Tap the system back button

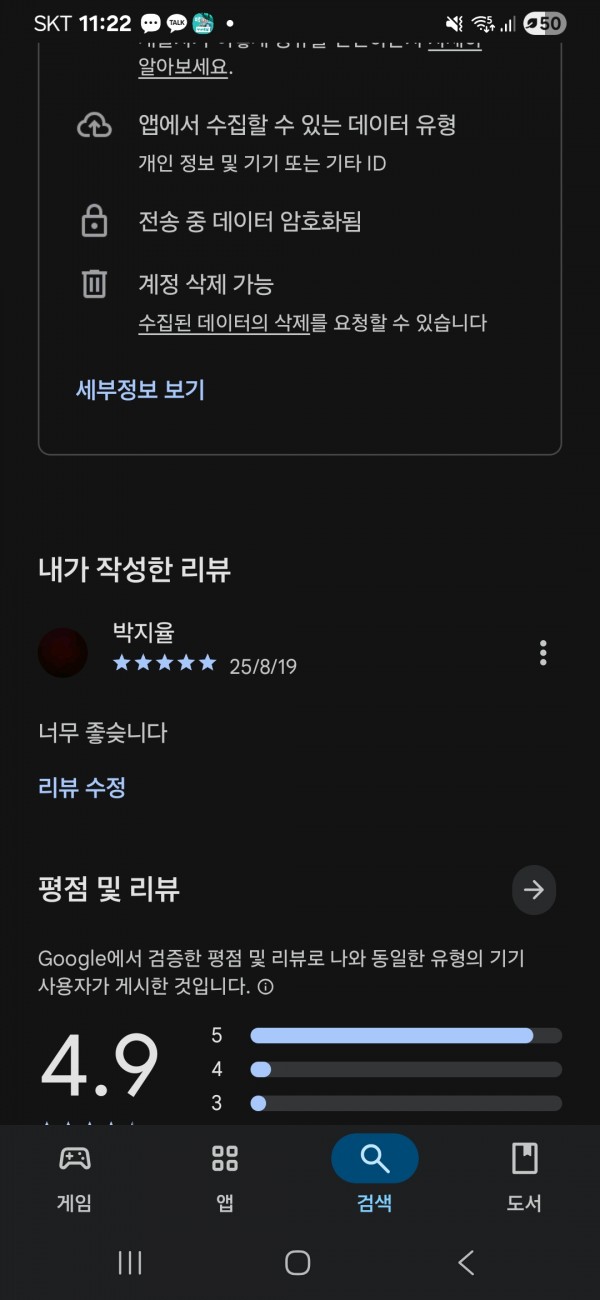coord(466,1262)
